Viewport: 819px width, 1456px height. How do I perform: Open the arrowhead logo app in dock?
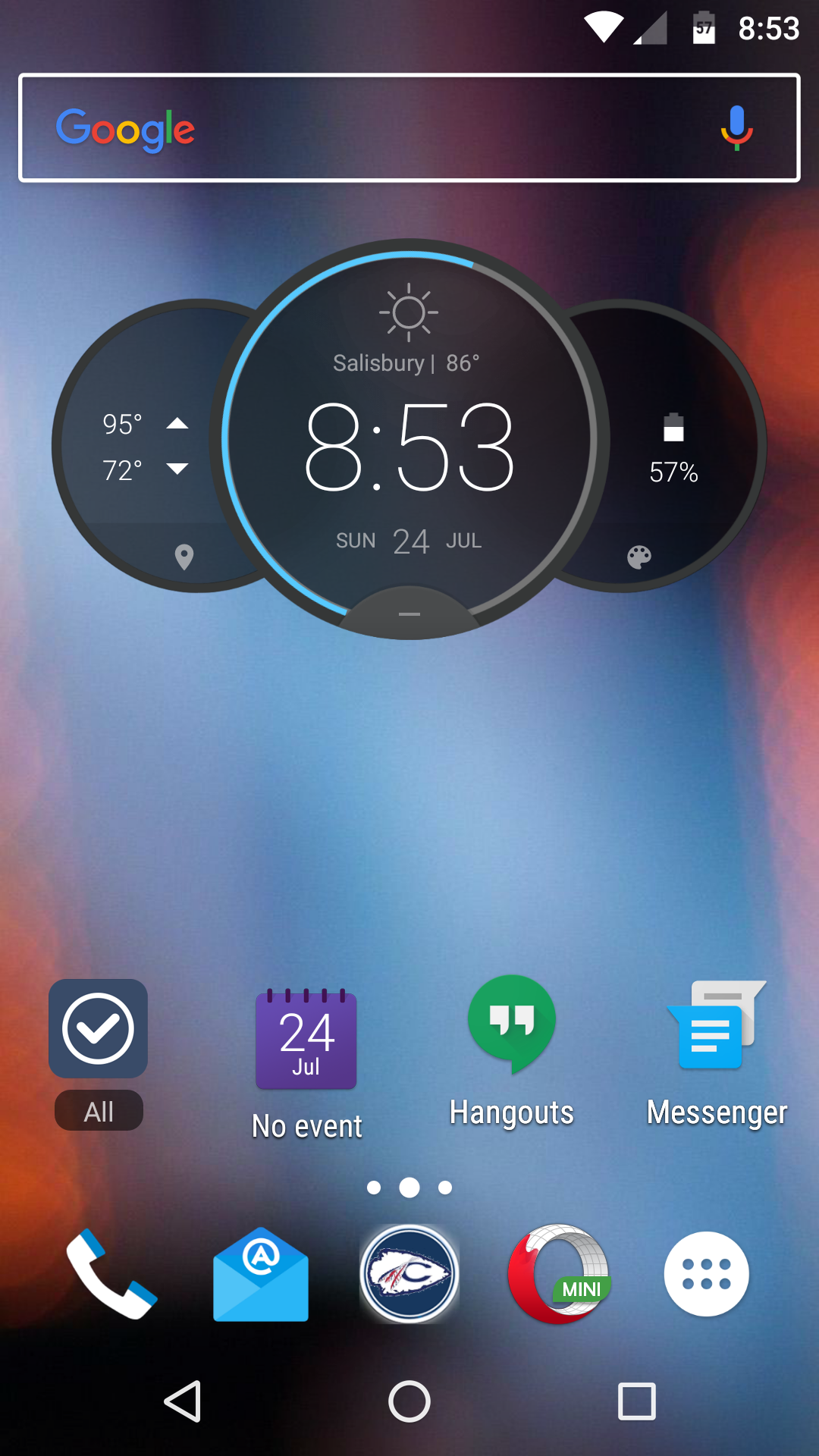click(x=409, y=1274)
